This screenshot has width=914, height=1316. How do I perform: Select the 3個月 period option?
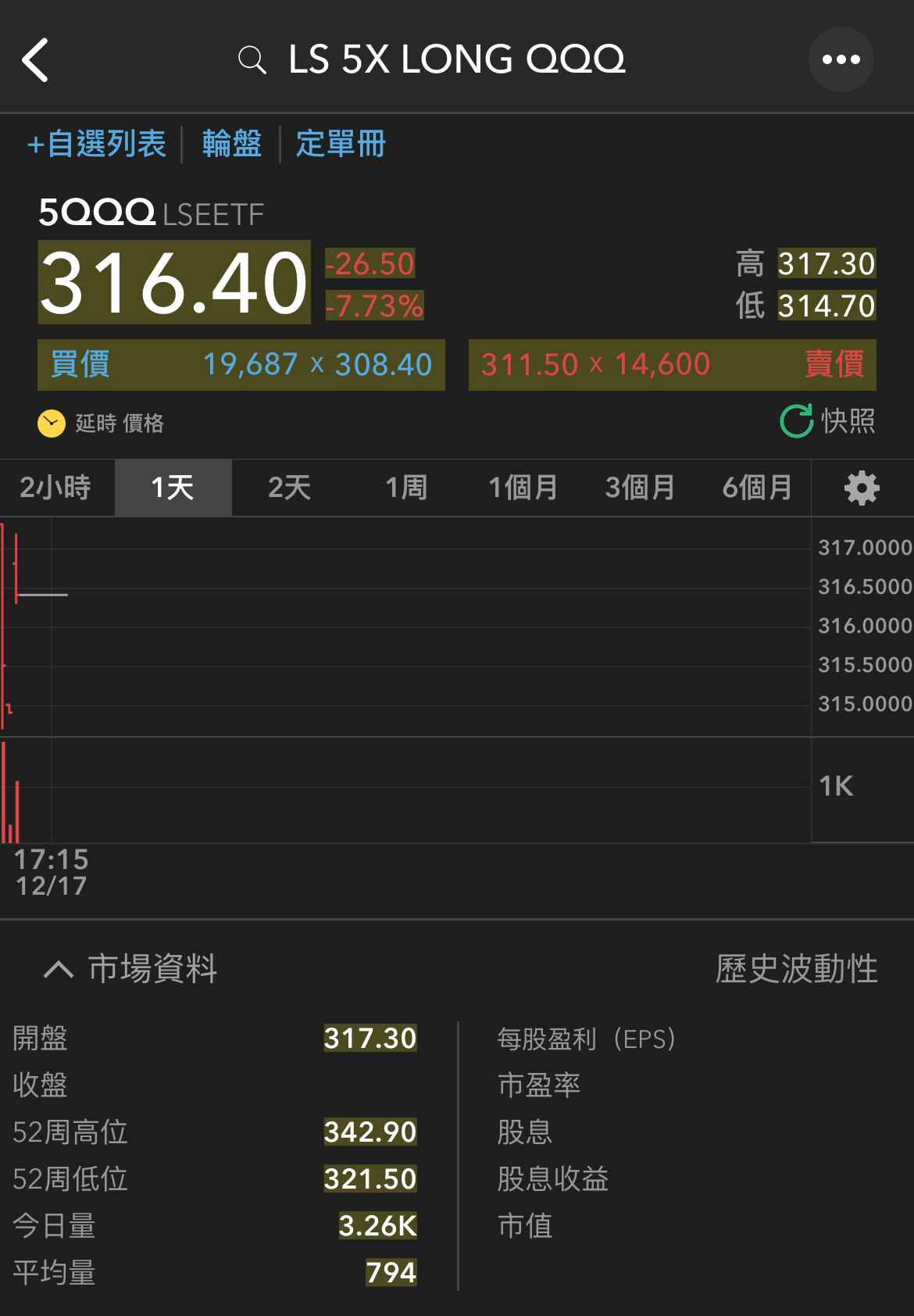point(640,487)
